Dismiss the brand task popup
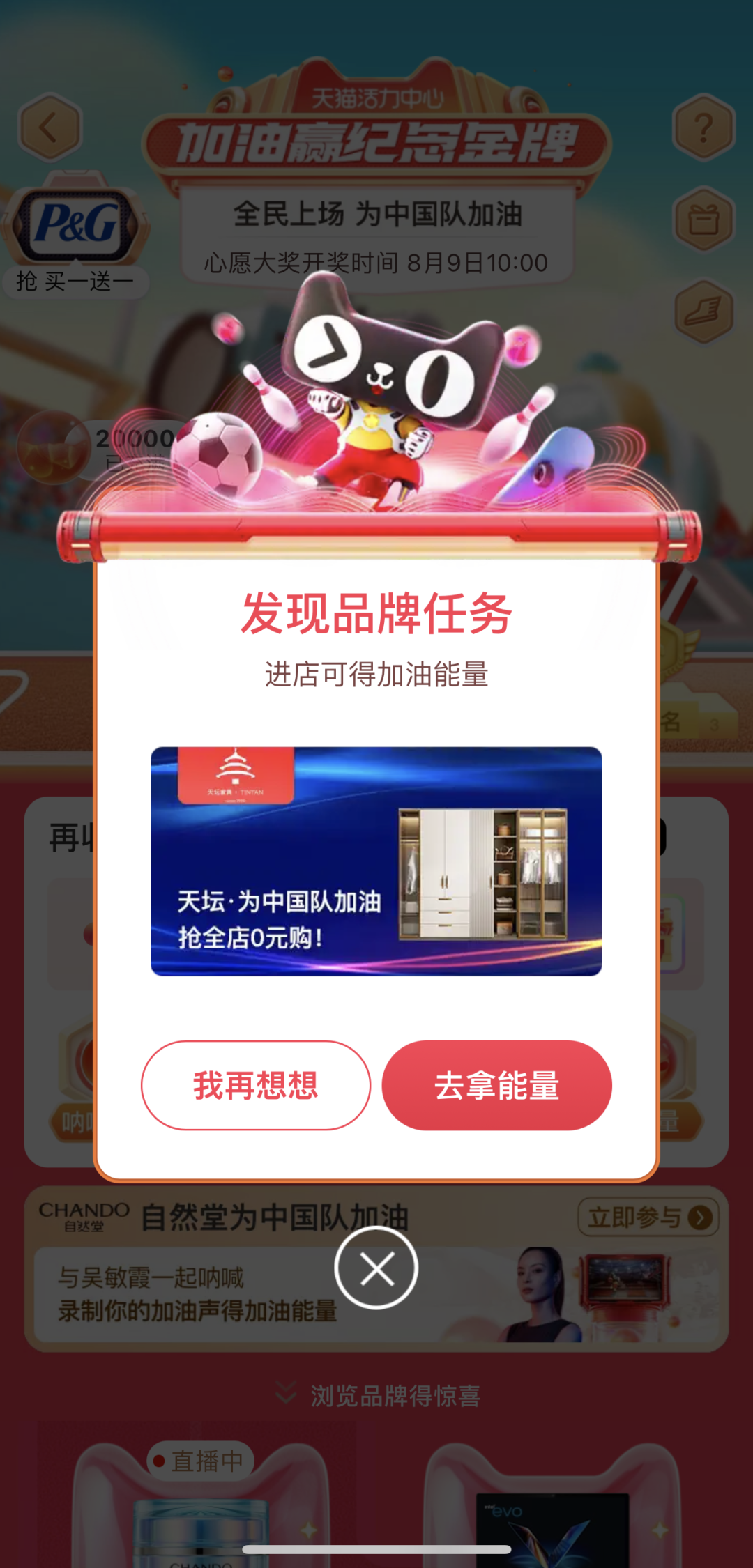This screenshot has height=1568, width=753. pos(376,1268)
